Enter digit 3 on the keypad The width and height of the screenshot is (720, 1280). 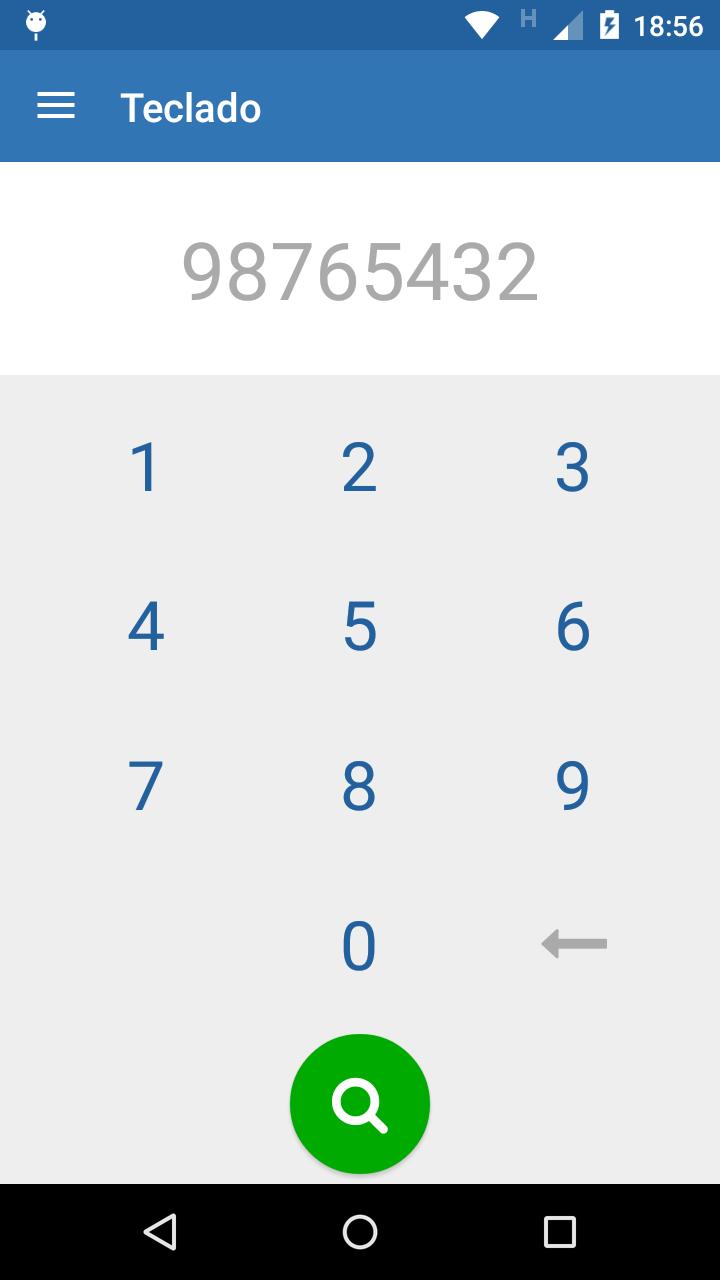point(573,467)
